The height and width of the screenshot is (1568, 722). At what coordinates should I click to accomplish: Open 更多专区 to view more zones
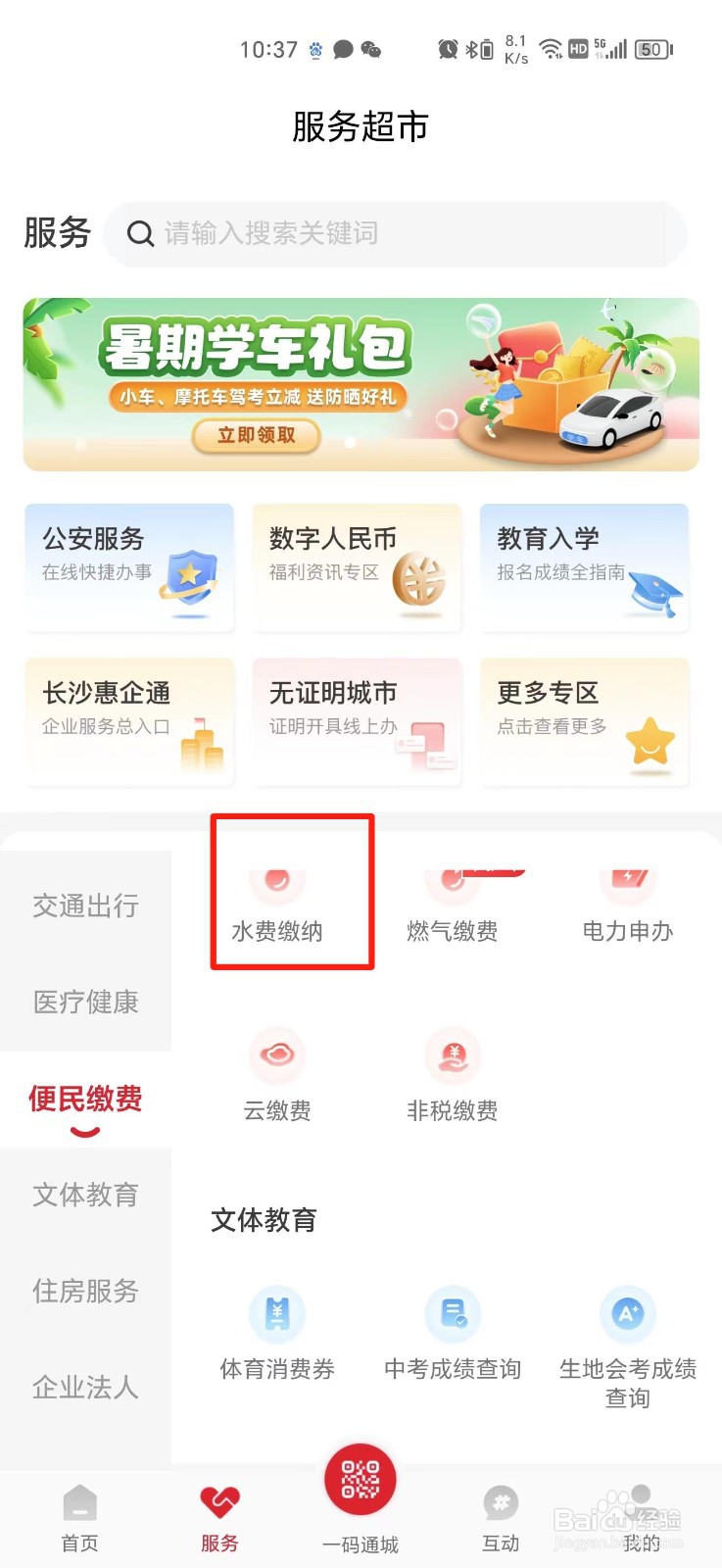(584, 723)
